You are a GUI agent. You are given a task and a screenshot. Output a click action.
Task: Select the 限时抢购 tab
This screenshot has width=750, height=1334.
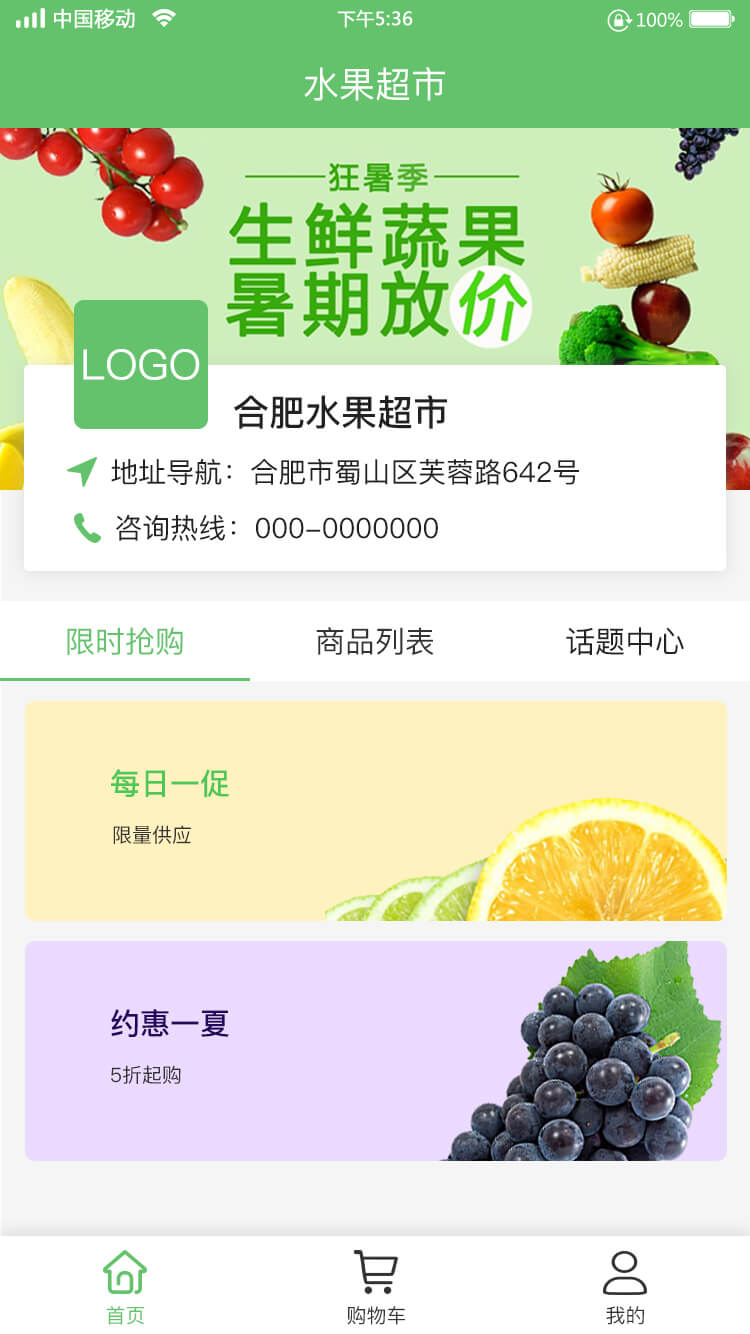click(x=124, y=643)
